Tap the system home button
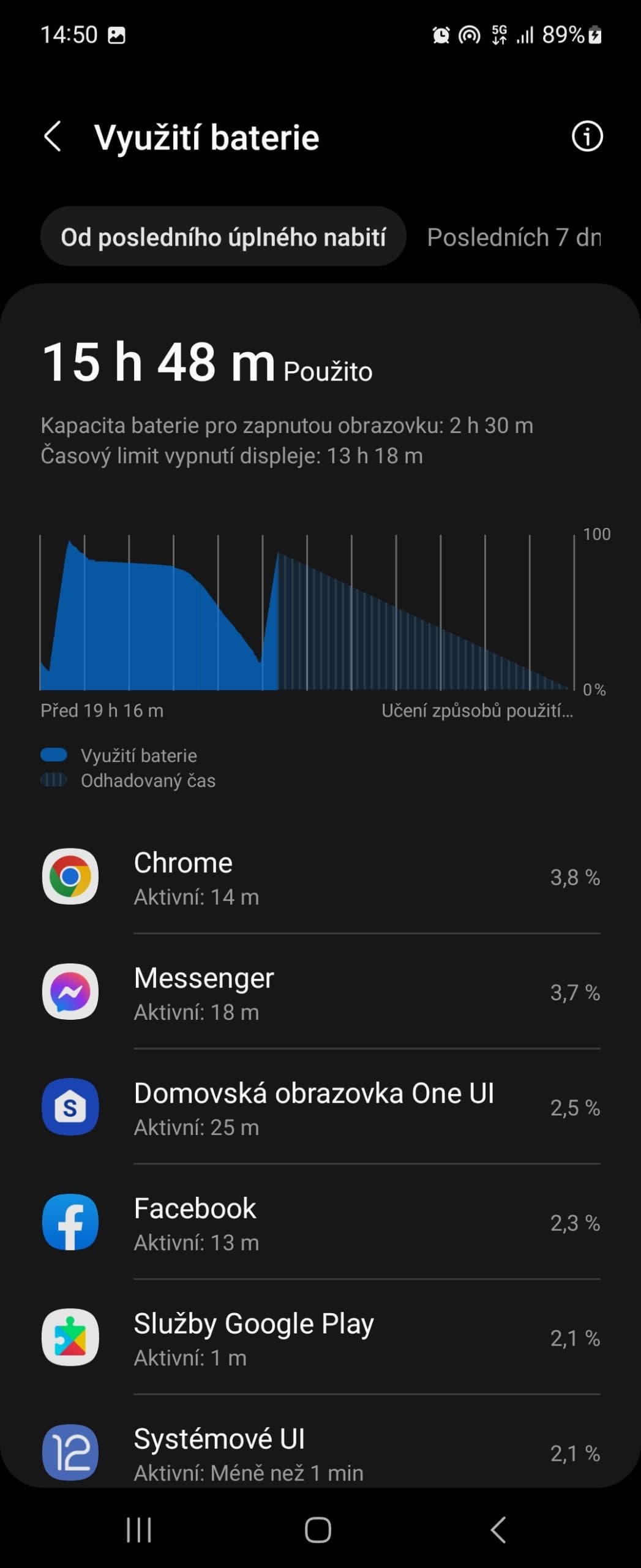Viewport: 641px width, 1568px height. tap(318, 1530)
